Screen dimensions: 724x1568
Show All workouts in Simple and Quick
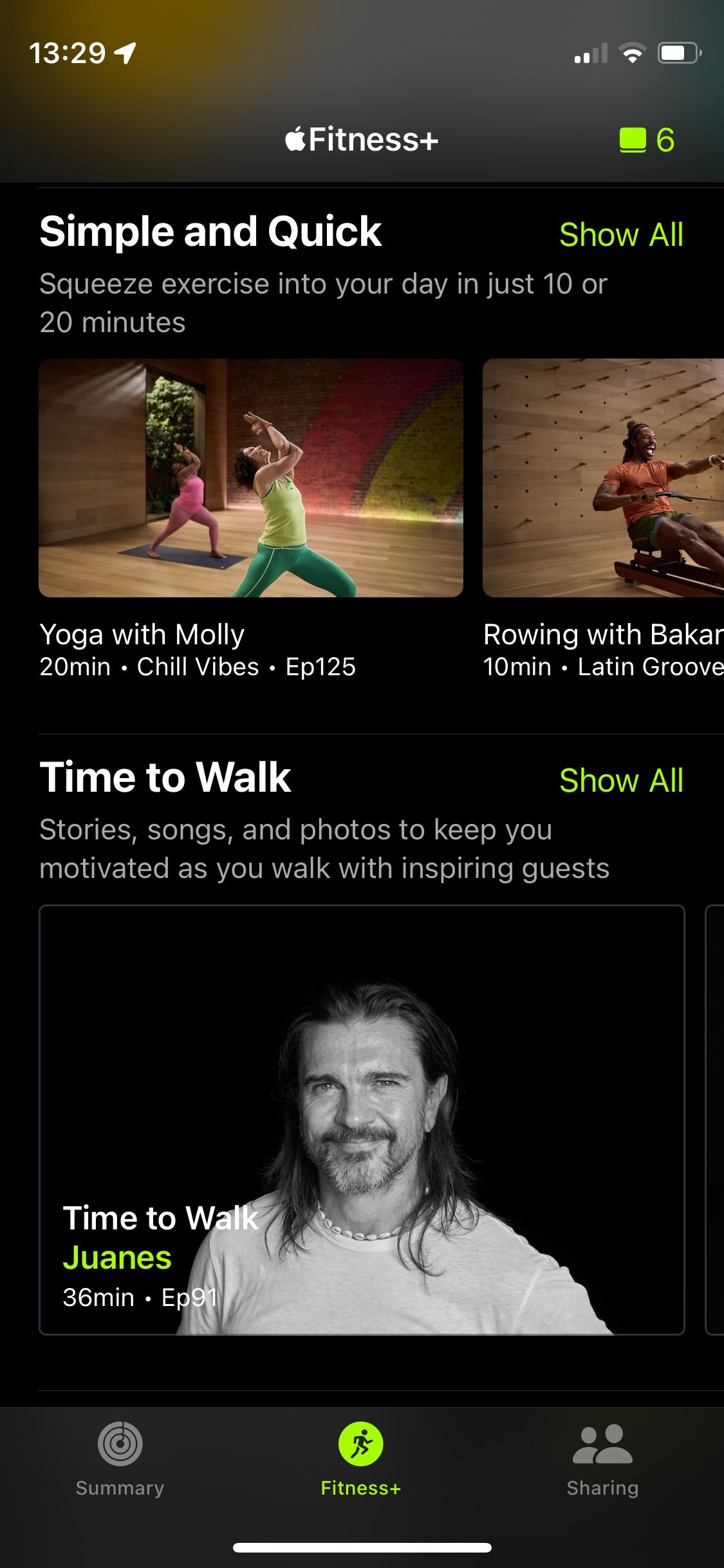[x=622, y=234]
